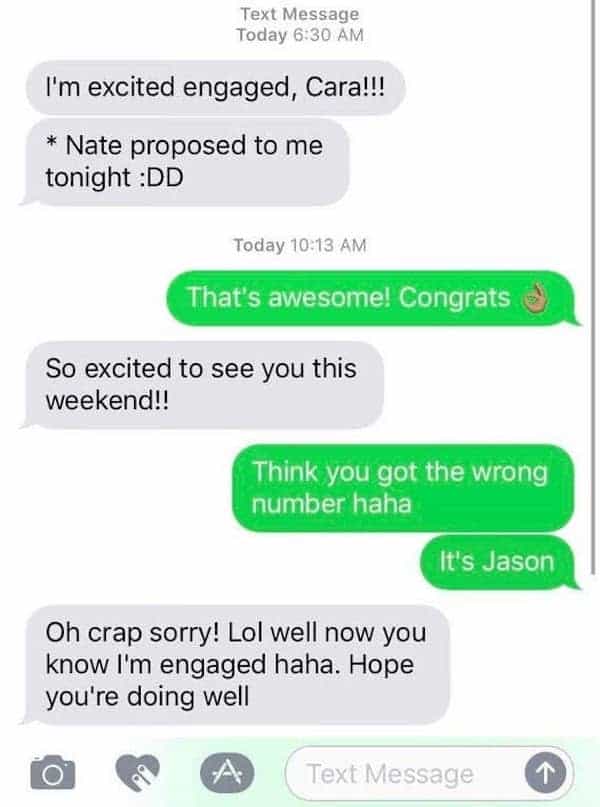Open the camera icon
Image resolution: width=600 pixels, height=807 pixels.
tap(48, 773)
